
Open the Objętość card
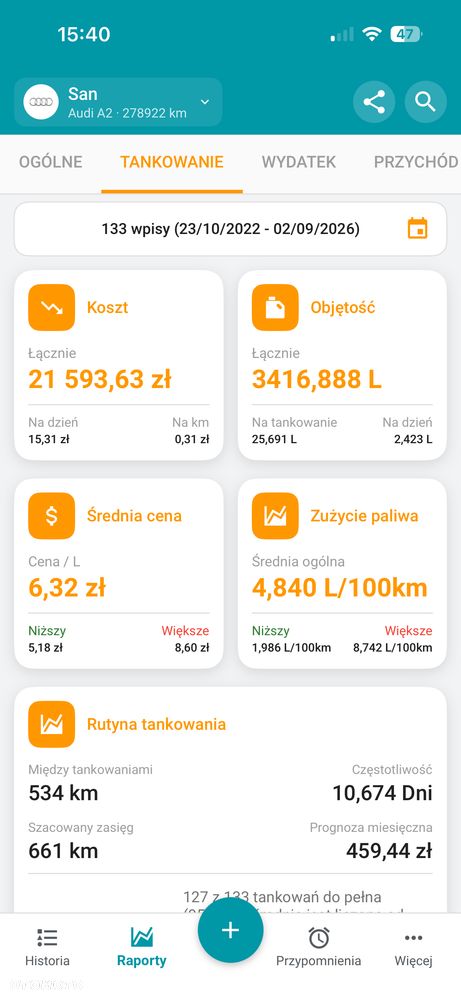coord(343,365)
